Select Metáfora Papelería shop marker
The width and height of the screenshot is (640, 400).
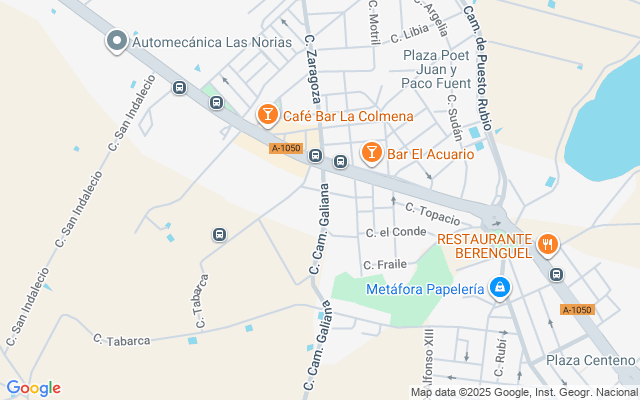[500, 289]
